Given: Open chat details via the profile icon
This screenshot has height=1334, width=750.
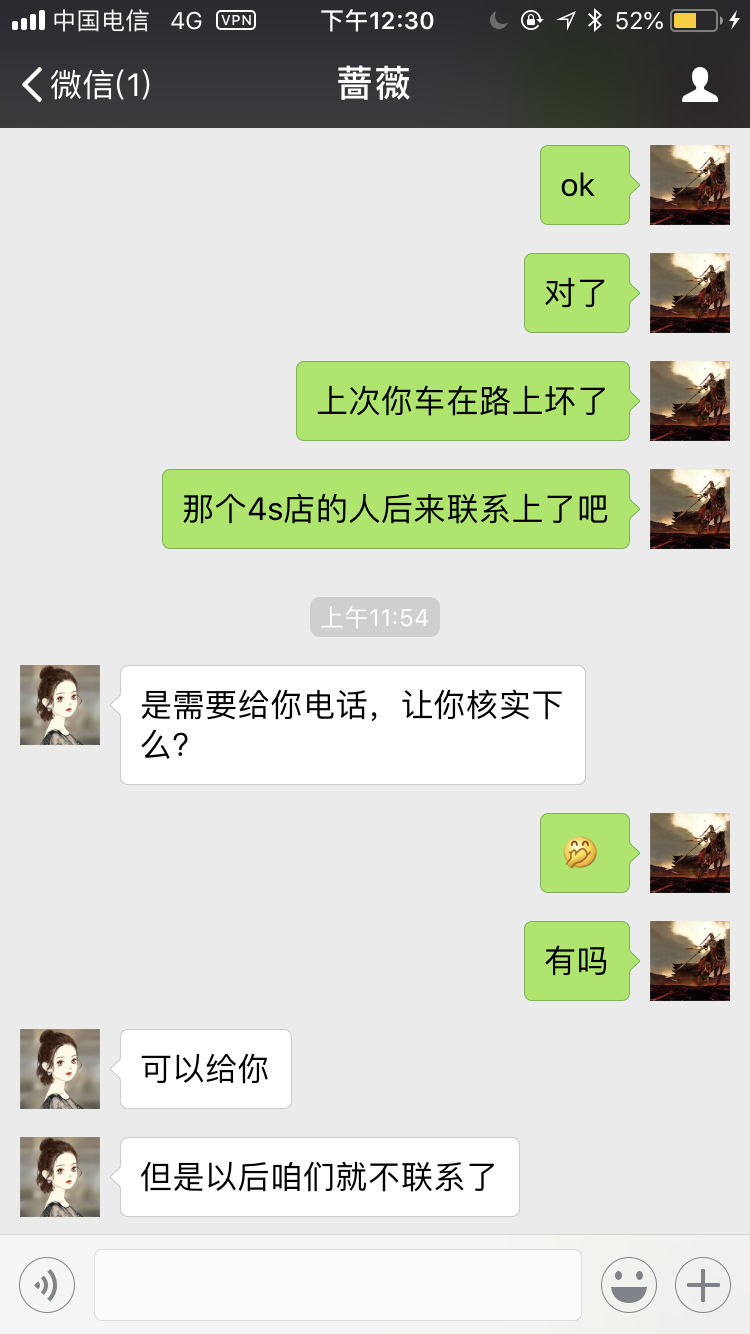Looking at the screenshot, I should (x=699, y=85).
